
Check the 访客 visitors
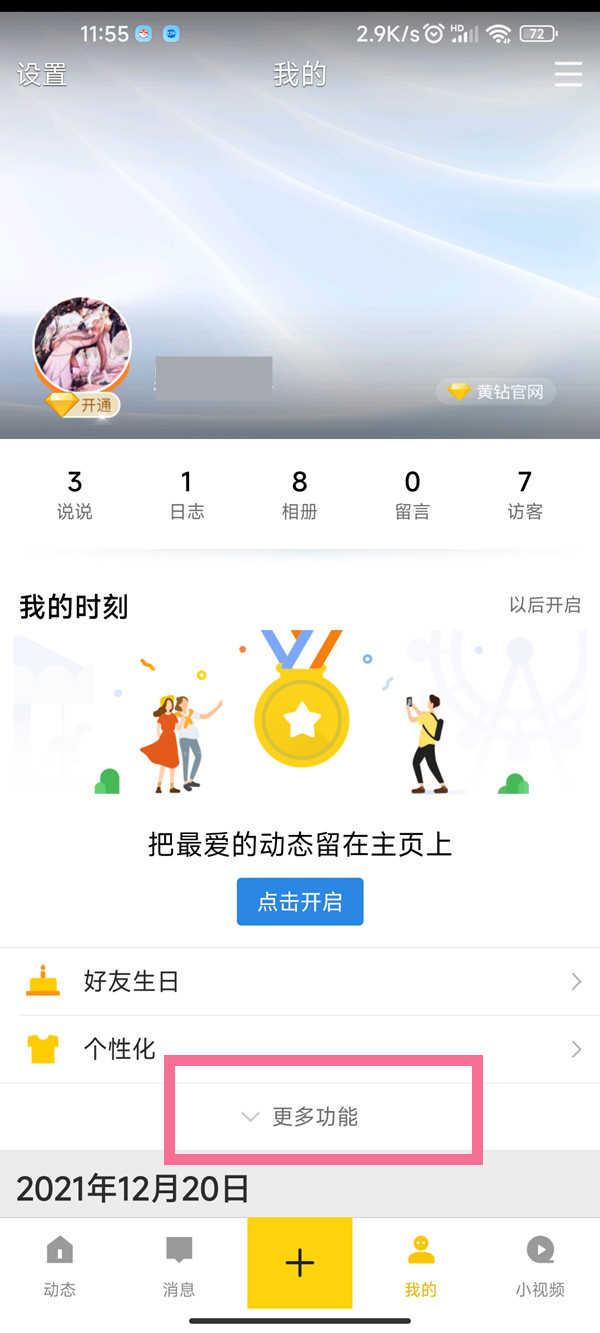point(525,496)
